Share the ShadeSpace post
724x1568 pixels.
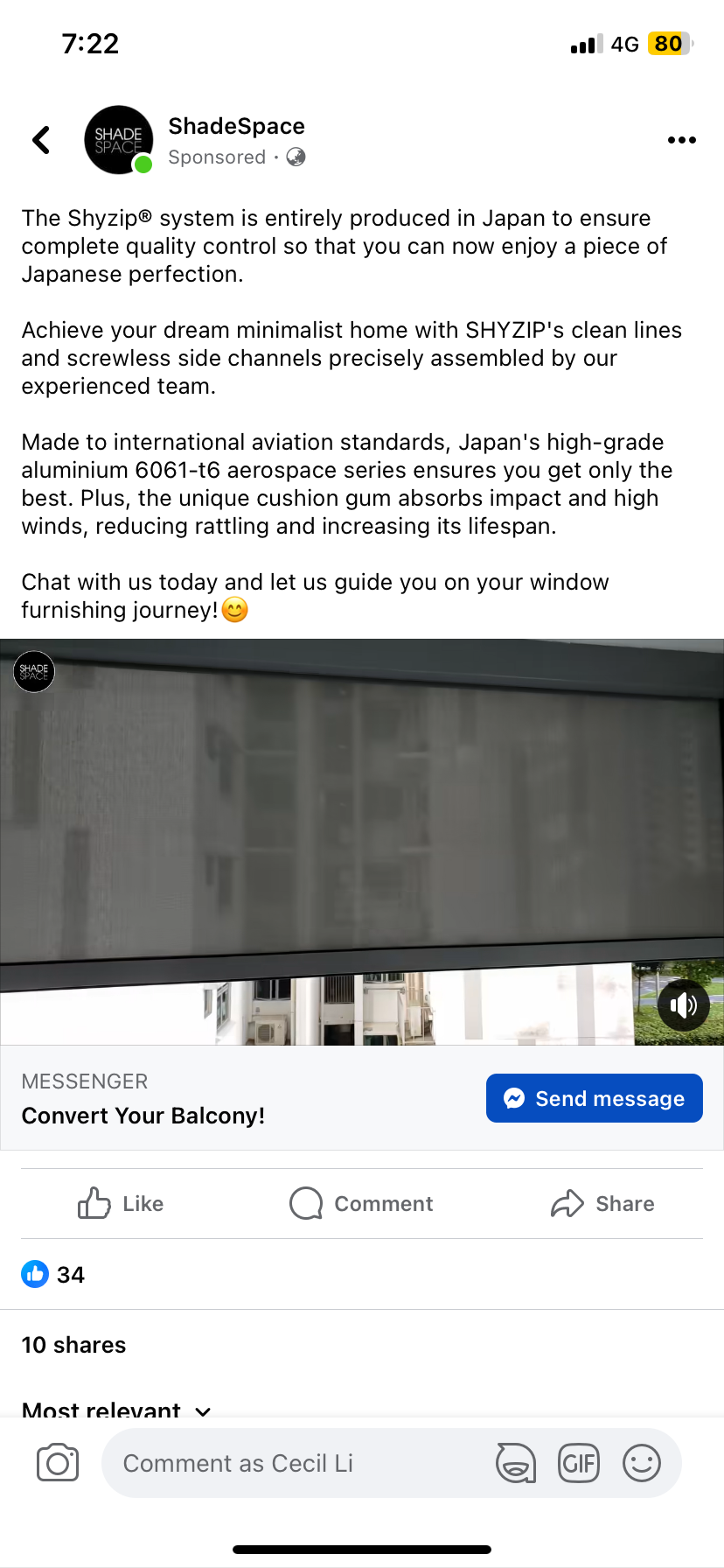tap(602, 1204)
